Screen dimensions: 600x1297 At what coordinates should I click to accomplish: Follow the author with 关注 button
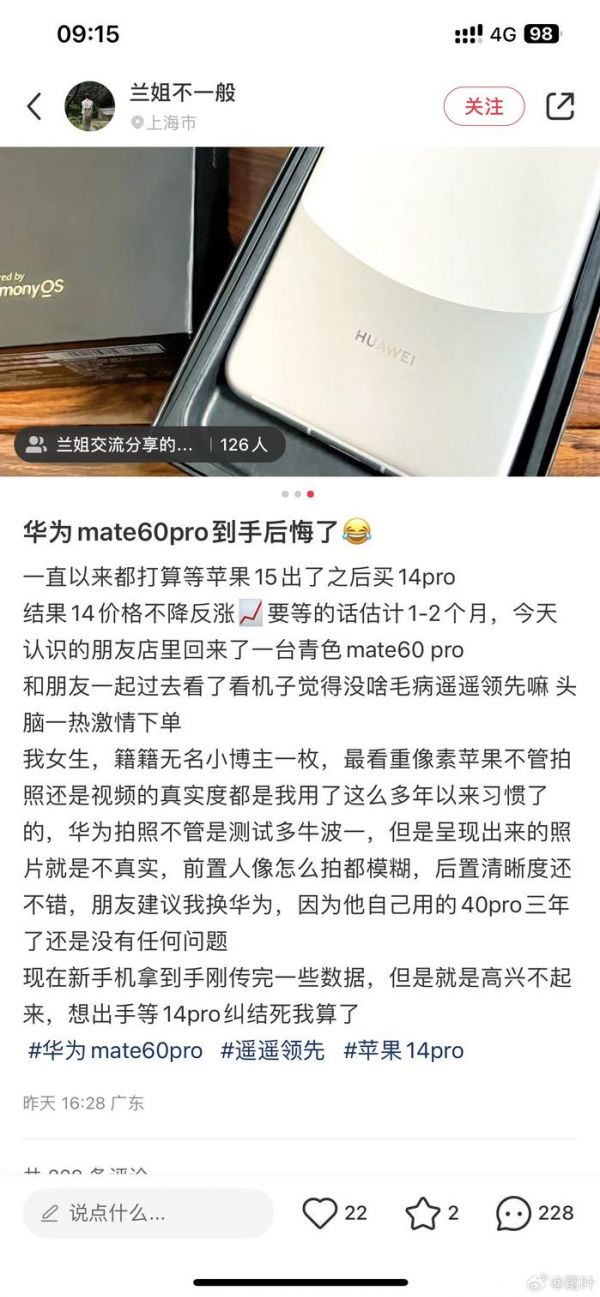(x=484, y=106)
